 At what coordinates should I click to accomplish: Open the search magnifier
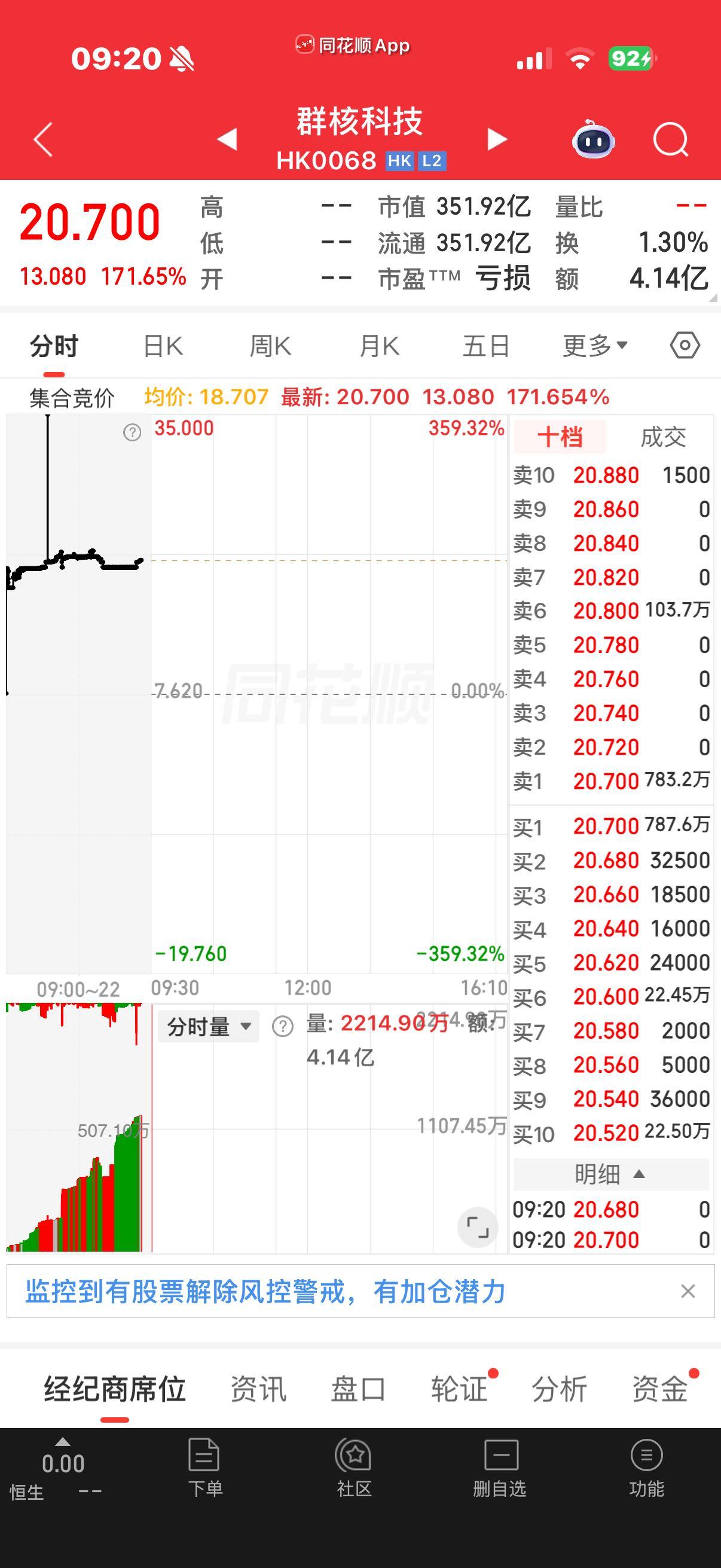click(x=671, y=140)
